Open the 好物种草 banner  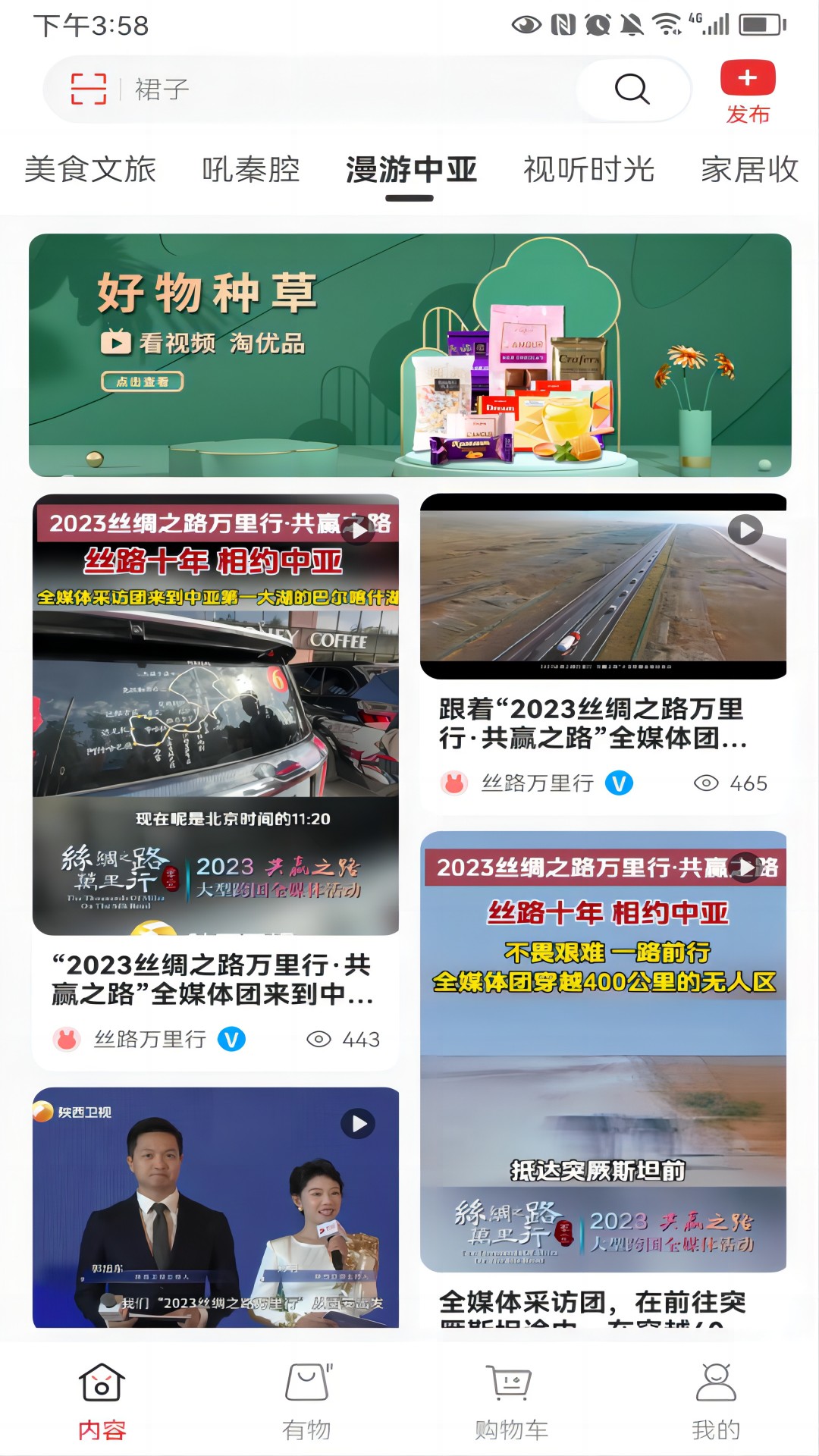409,355
